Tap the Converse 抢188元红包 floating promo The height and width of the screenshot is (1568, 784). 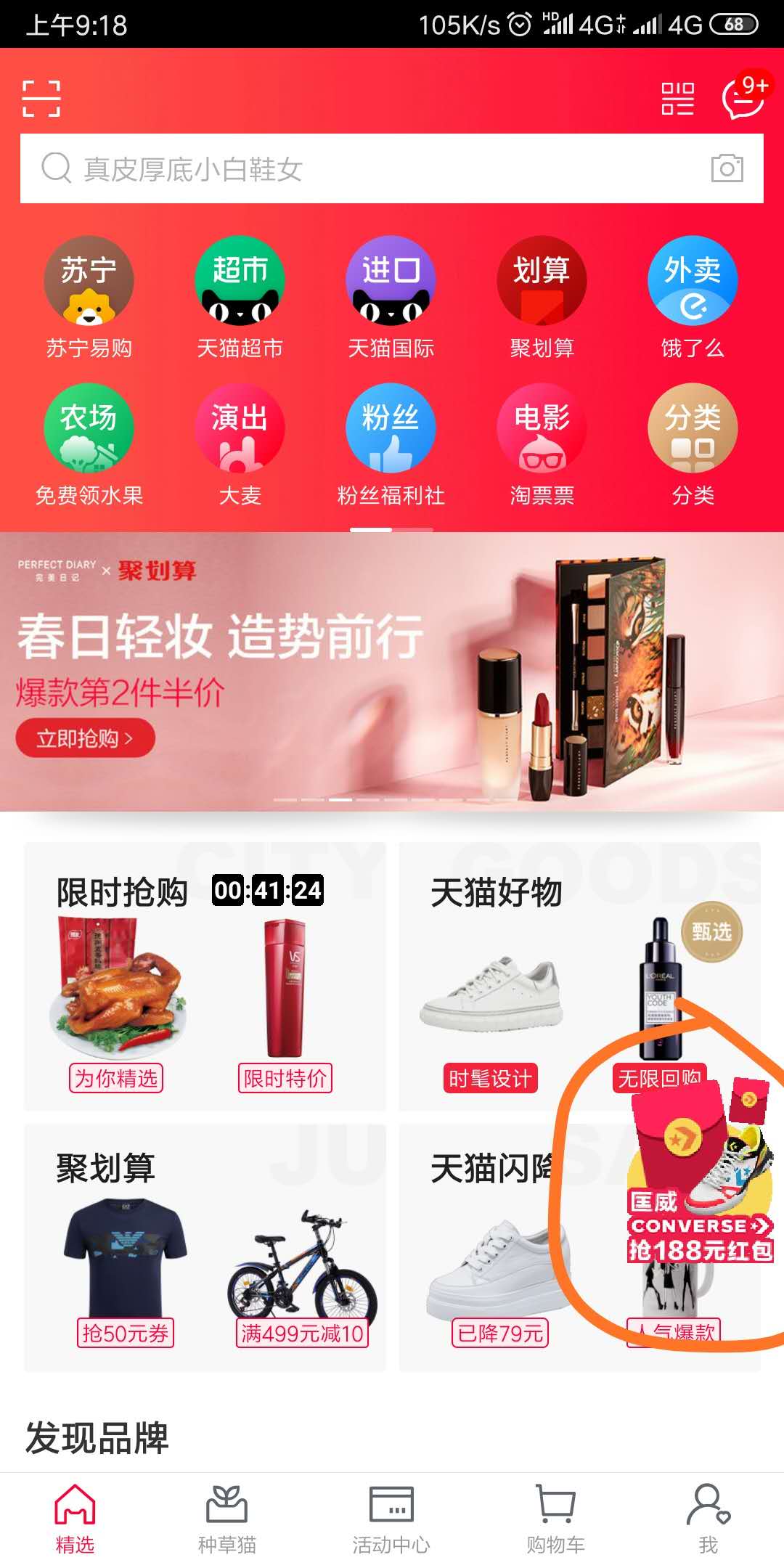(699, 1191)
